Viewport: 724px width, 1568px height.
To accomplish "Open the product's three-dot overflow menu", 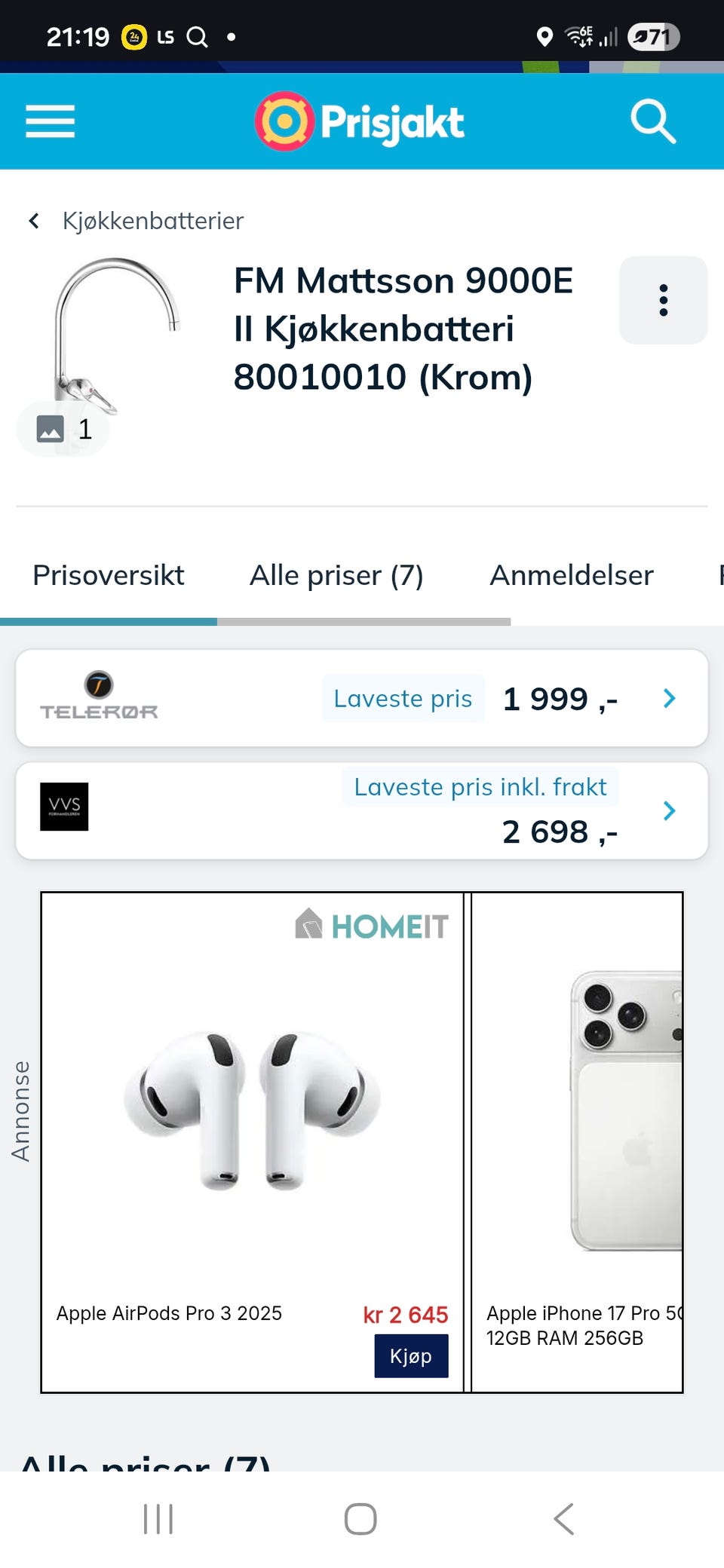I will point(663,299).
